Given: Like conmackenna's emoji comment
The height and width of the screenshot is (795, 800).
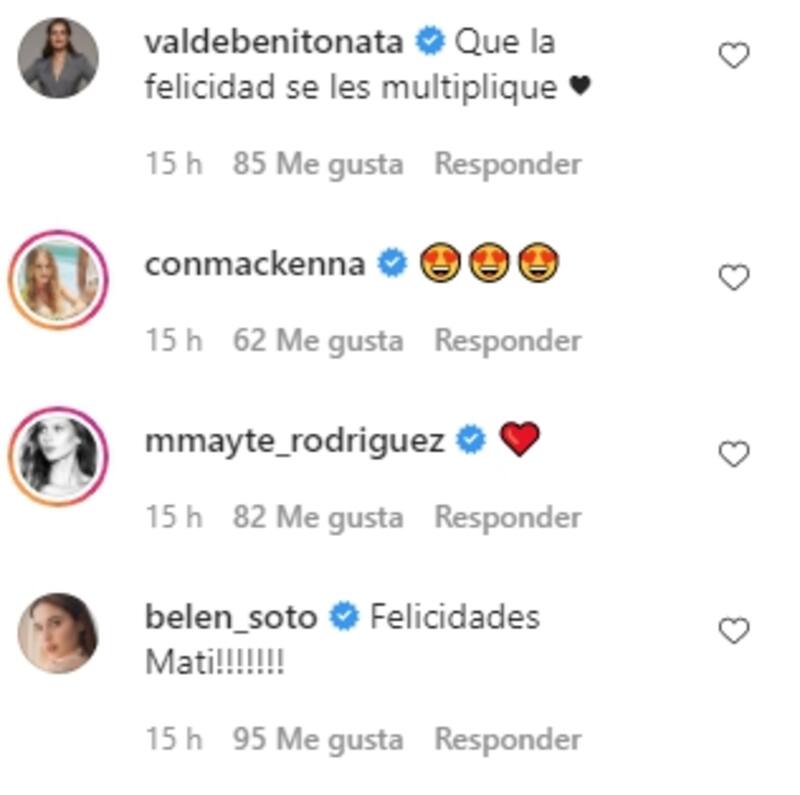Looking at the screenshot, I should pos(734,277).
